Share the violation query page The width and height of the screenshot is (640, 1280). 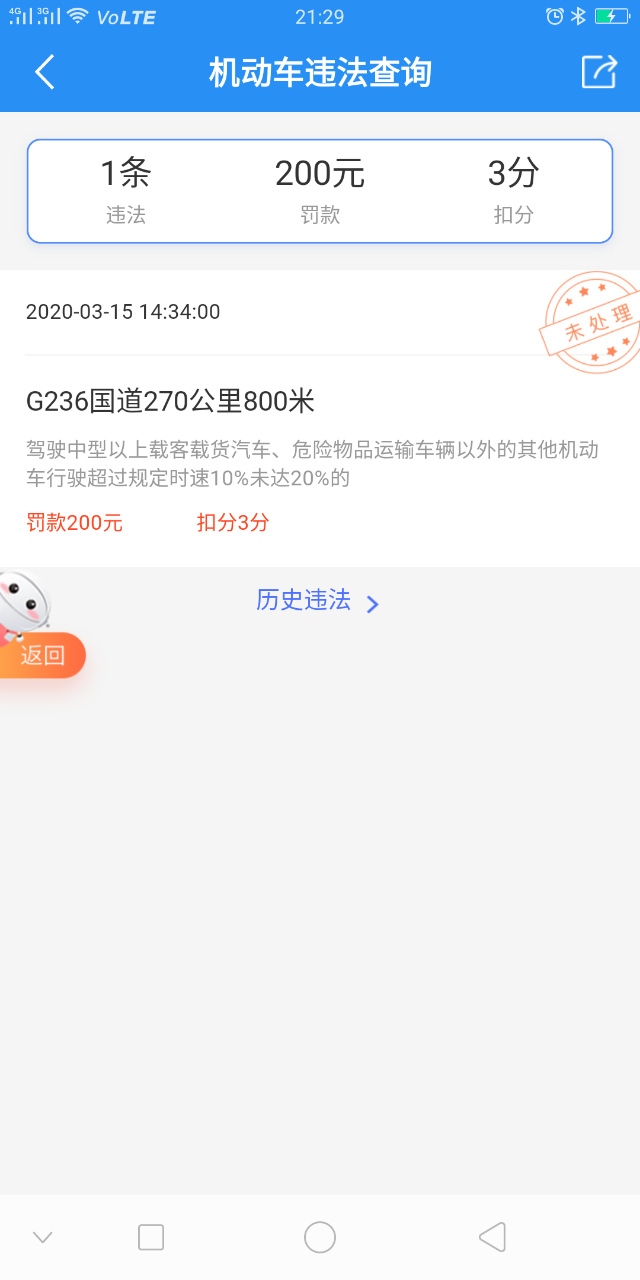598,72
